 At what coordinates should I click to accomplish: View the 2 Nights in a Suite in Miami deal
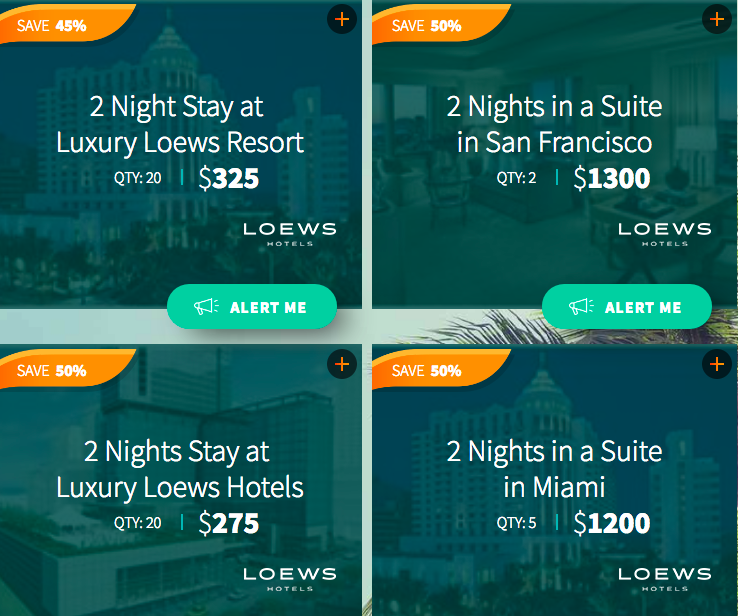click(554, 469)
